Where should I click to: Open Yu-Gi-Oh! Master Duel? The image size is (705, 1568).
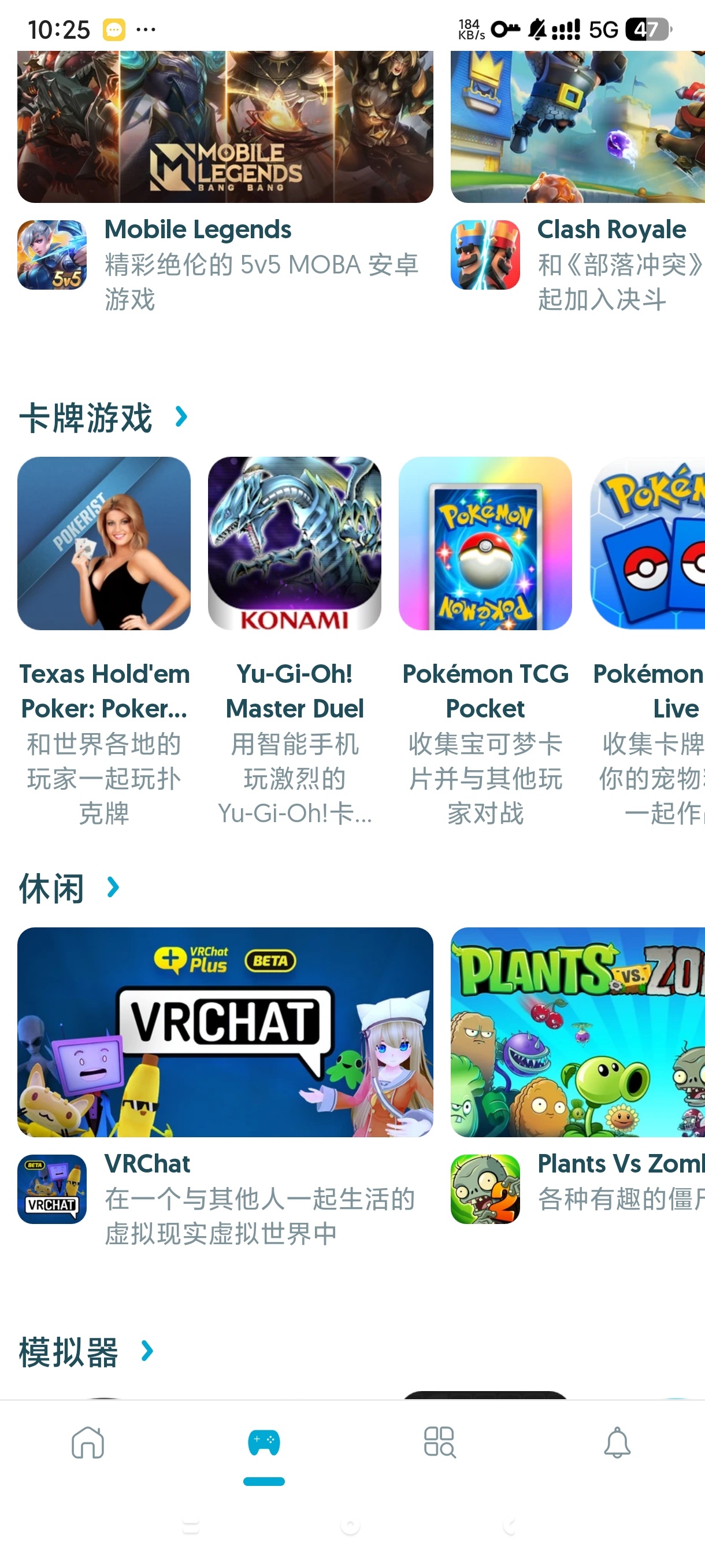[x=294, y=543]
